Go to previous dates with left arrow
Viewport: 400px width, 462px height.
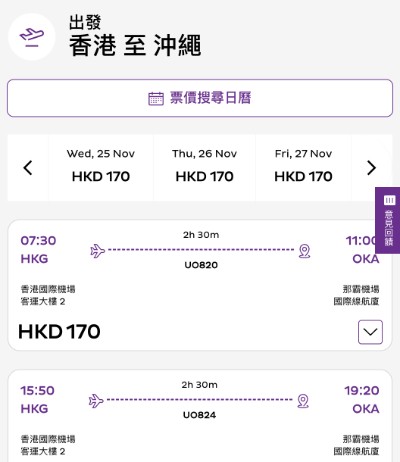coord(28,168)
